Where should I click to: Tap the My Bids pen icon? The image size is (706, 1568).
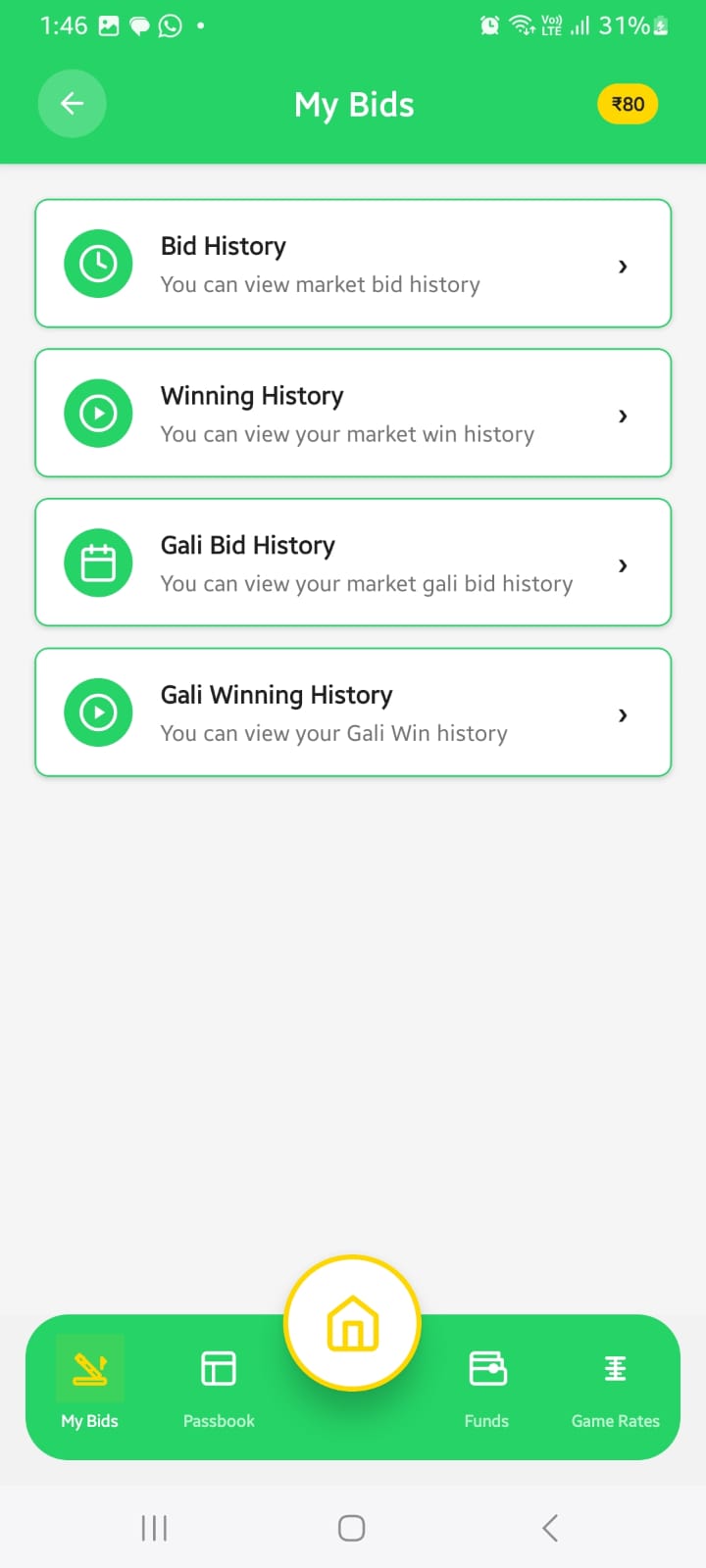click(x=88, y=1367)
